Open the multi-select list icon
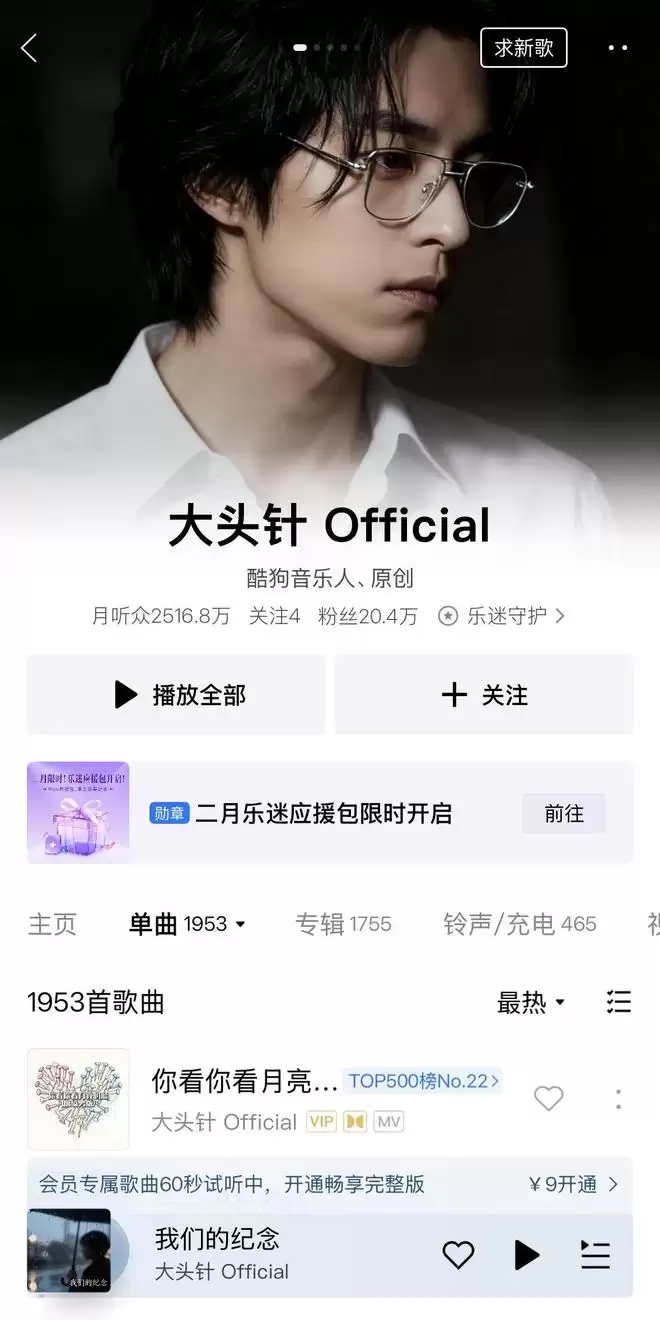The width and height of the screenshot is (660, 1320). tap(619, 1002)
